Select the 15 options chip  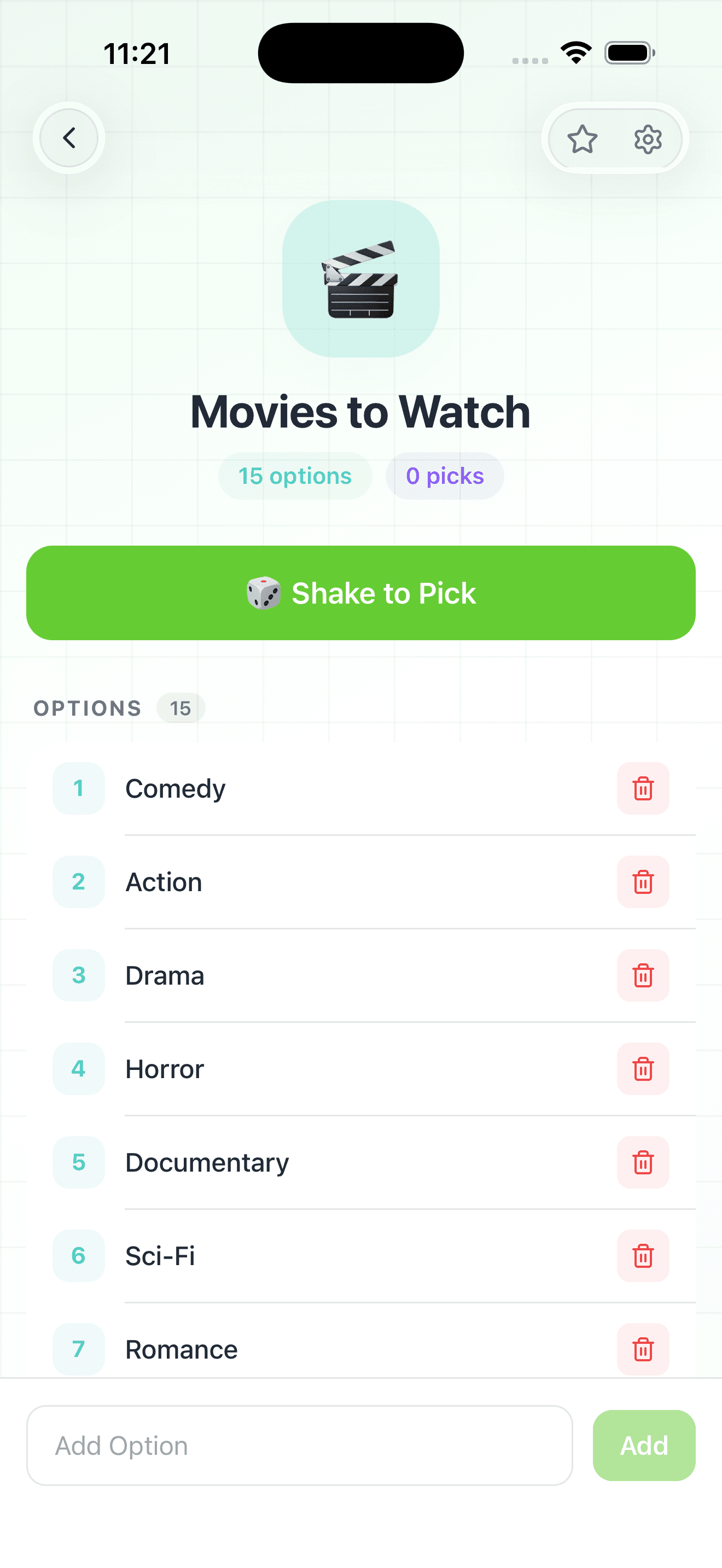click(295, 476)
